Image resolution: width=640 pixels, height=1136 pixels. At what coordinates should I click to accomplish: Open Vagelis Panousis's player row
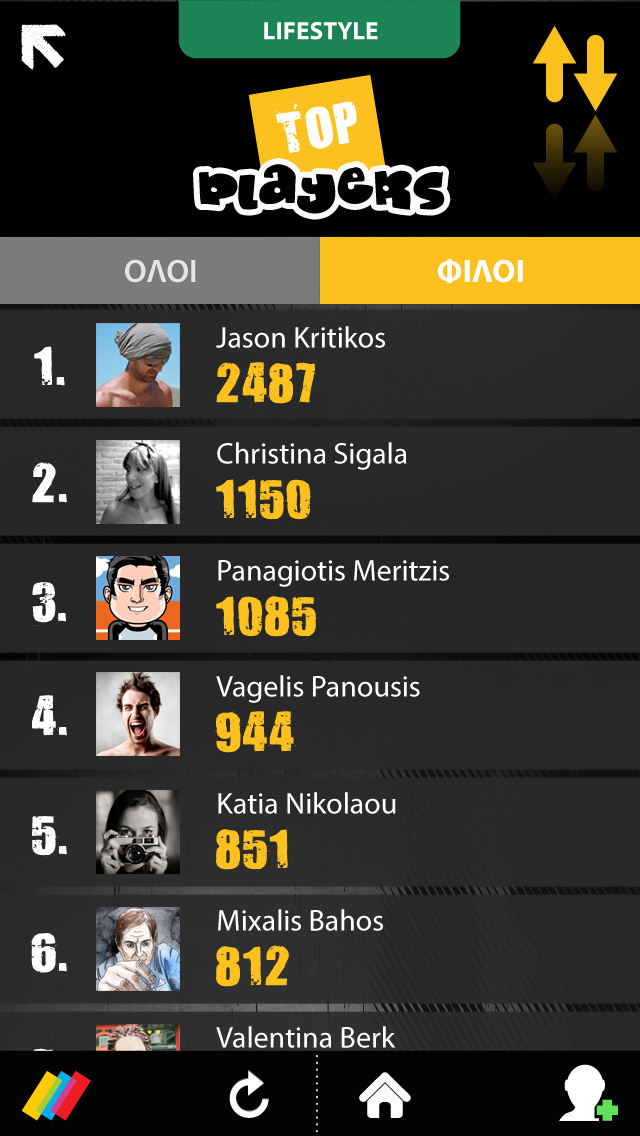(x=320, y=714)
